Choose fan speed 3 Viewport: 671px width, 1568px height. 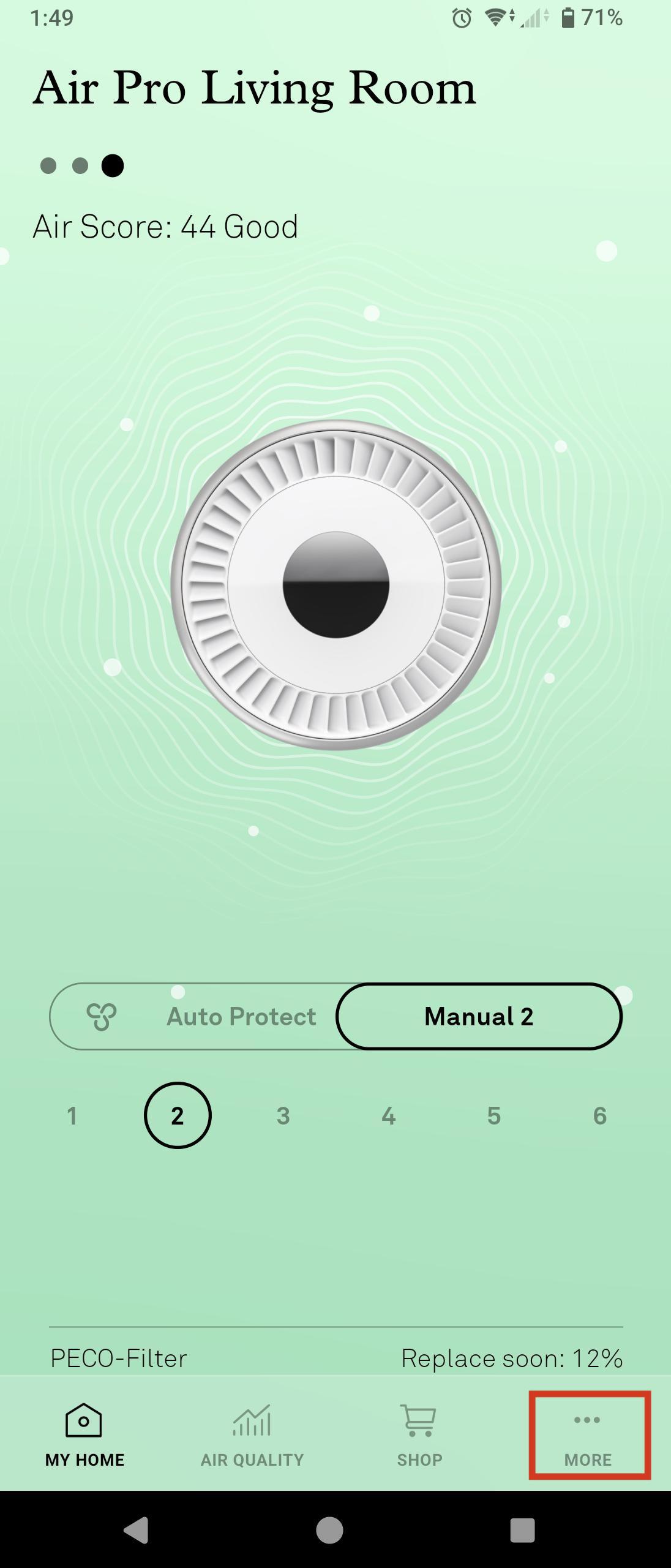[x=283, y=1116]
